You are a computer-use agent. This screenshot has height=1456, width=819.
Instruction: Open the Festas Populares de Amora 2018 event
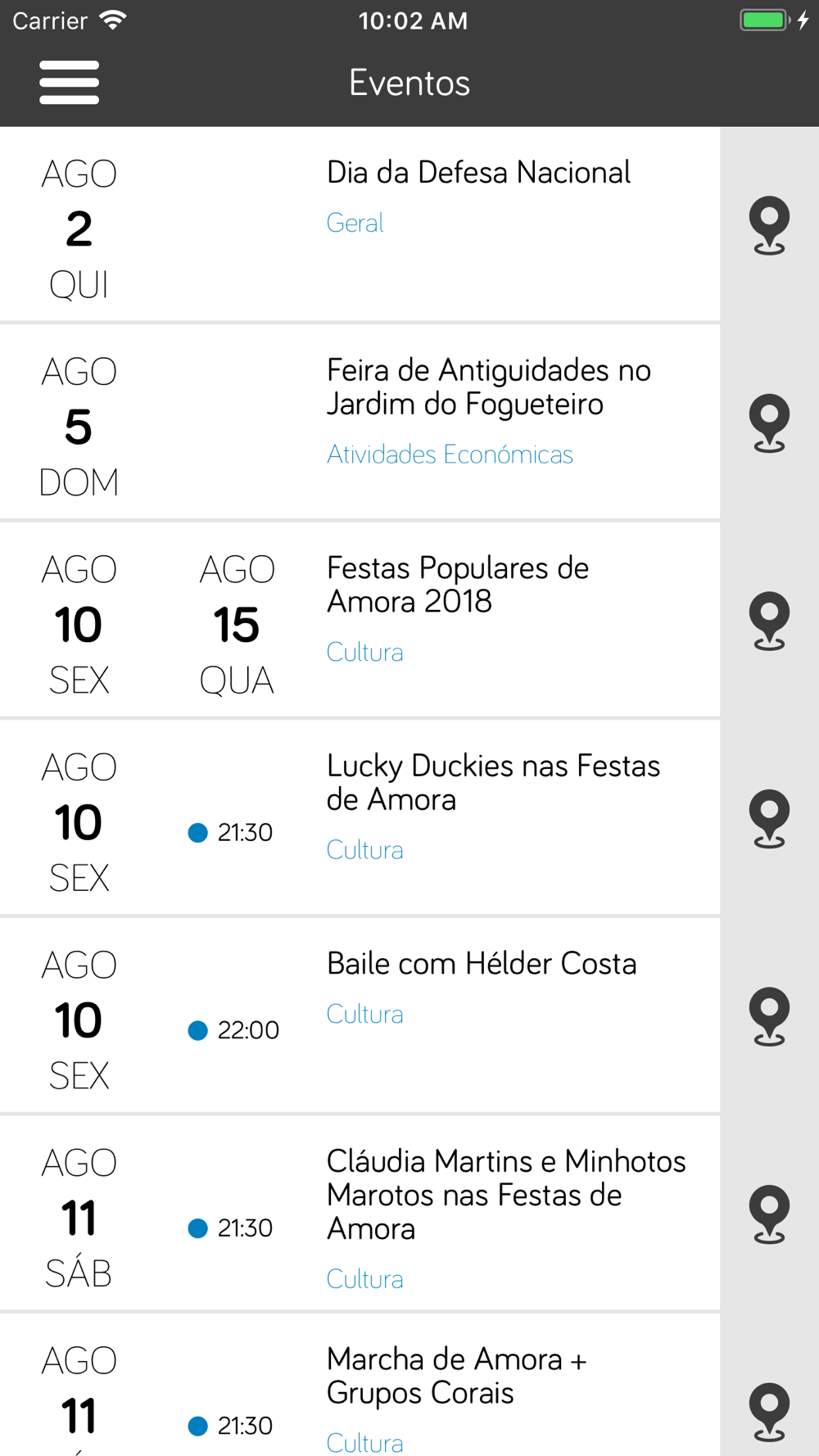click(x=360, y=620)
